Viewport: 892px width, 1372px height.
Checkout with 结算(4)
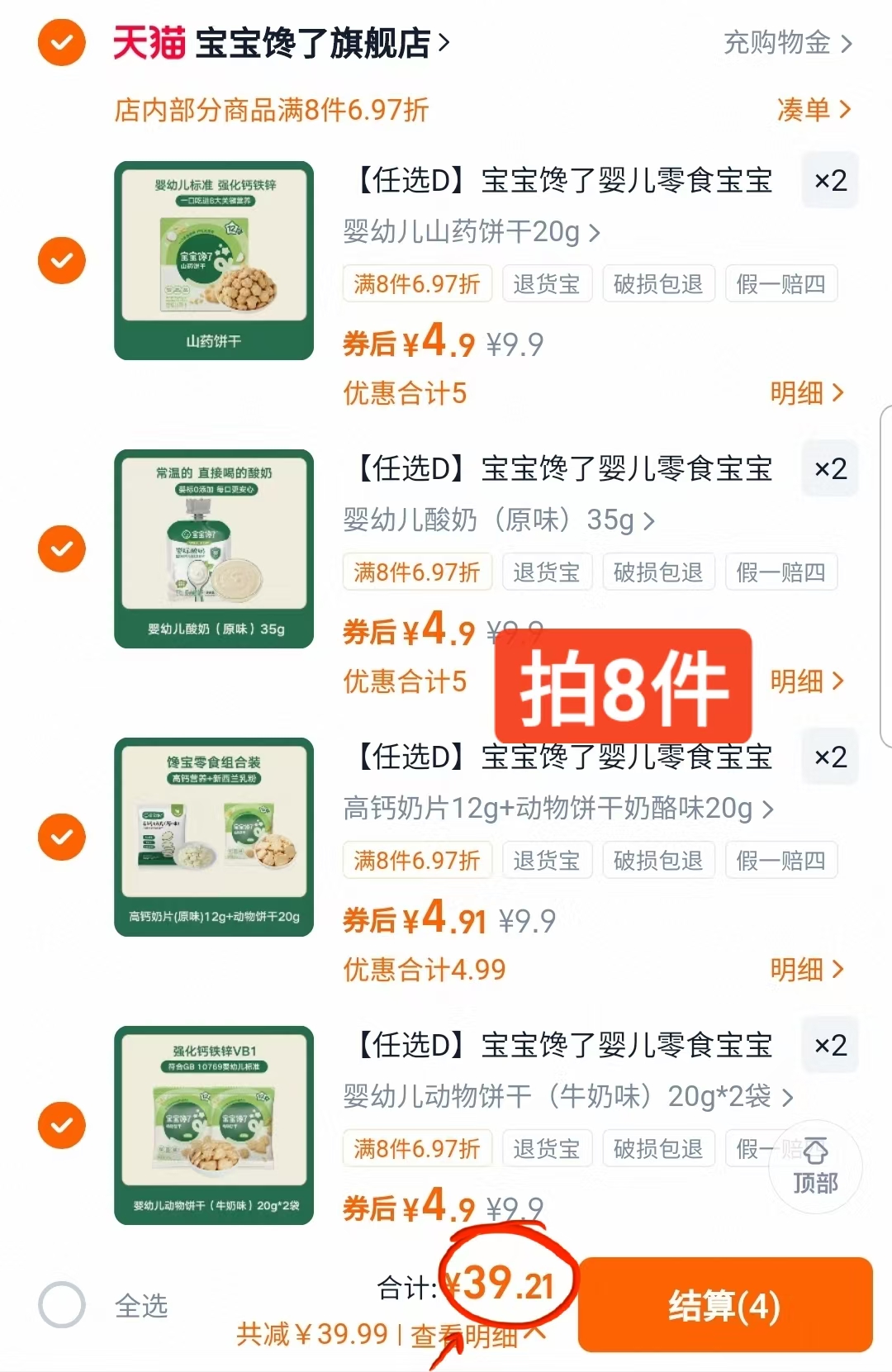724,1306
